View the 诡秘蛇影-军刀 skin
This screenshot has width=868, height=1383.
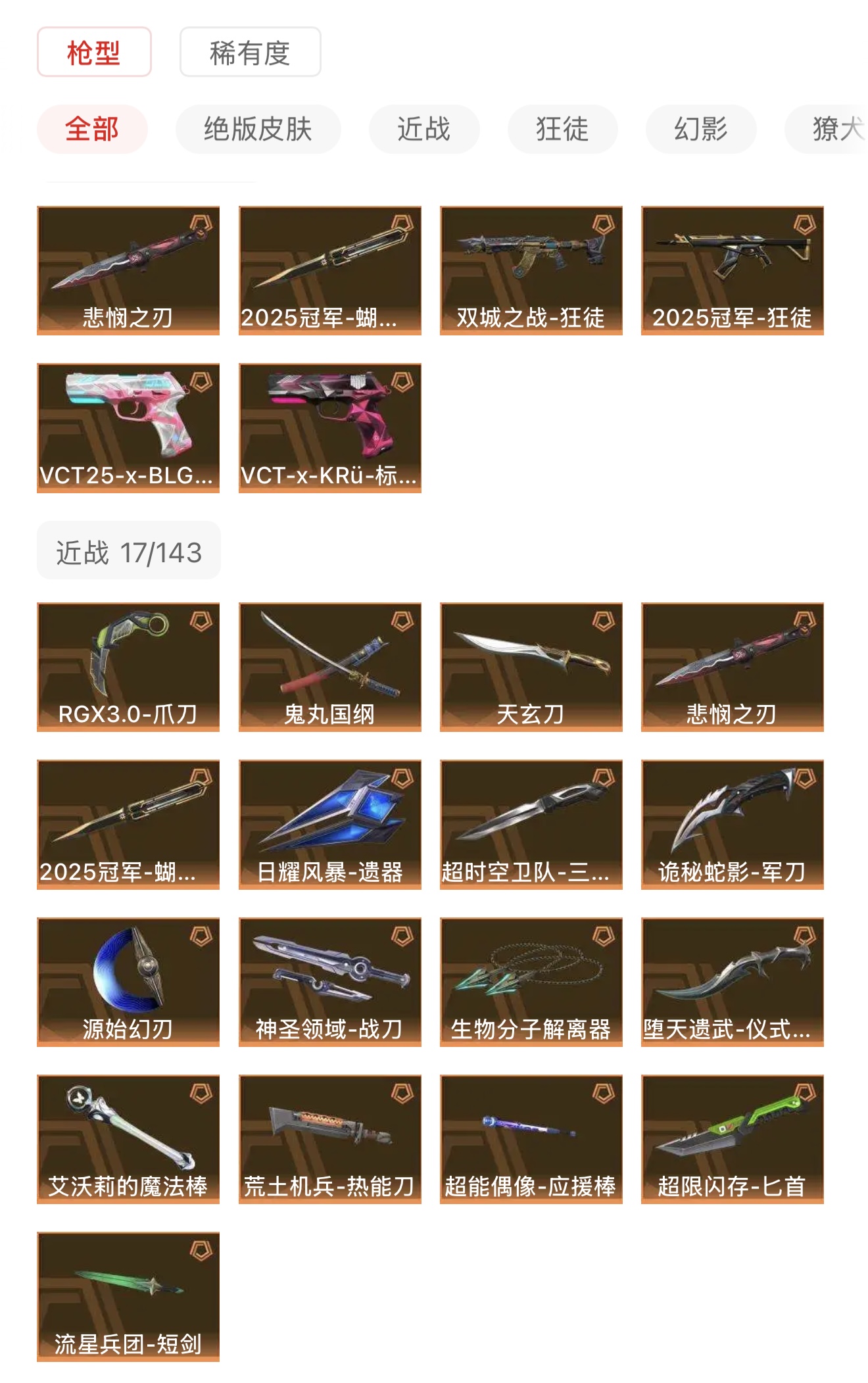point(732,824)
